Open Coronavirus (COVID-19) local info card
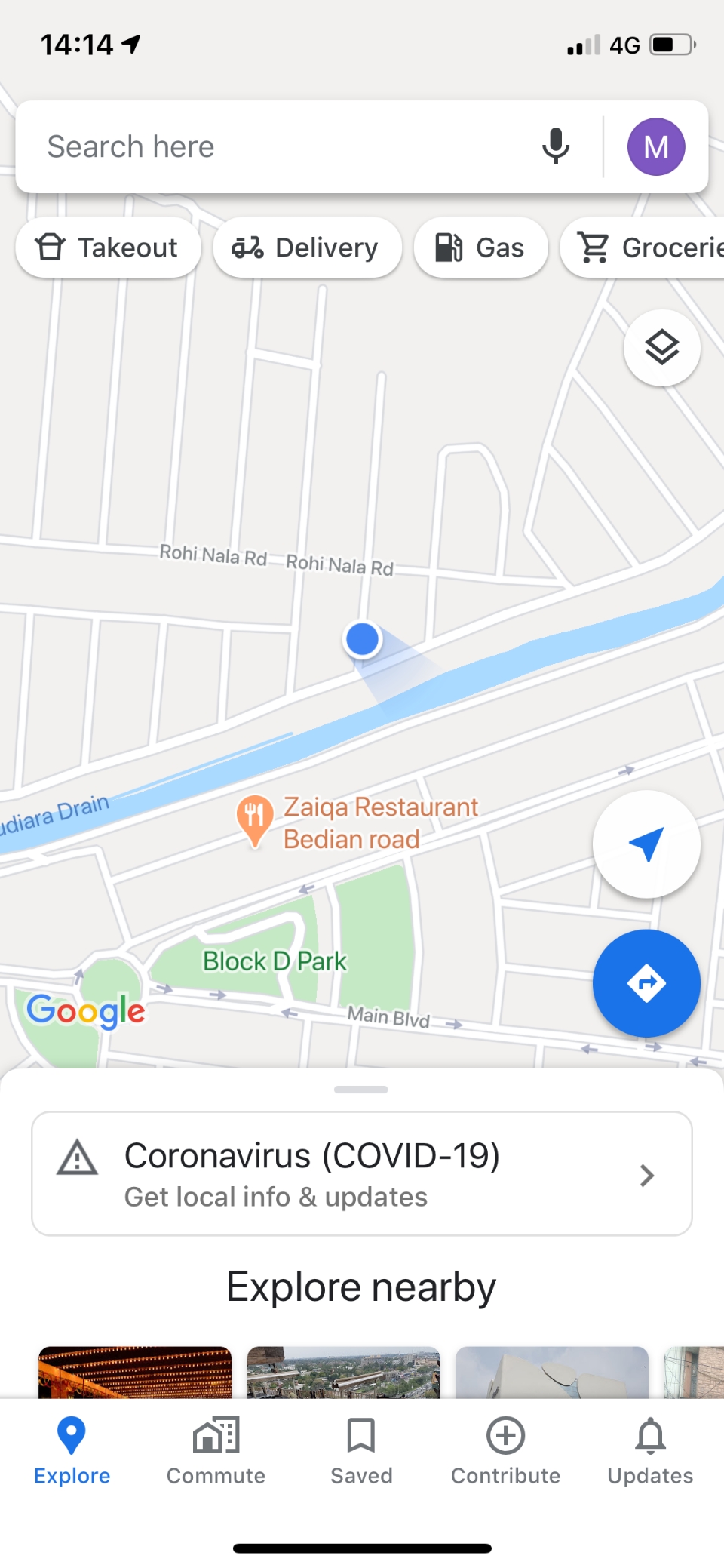724x1568 pixels. [x=362, y=1173]
